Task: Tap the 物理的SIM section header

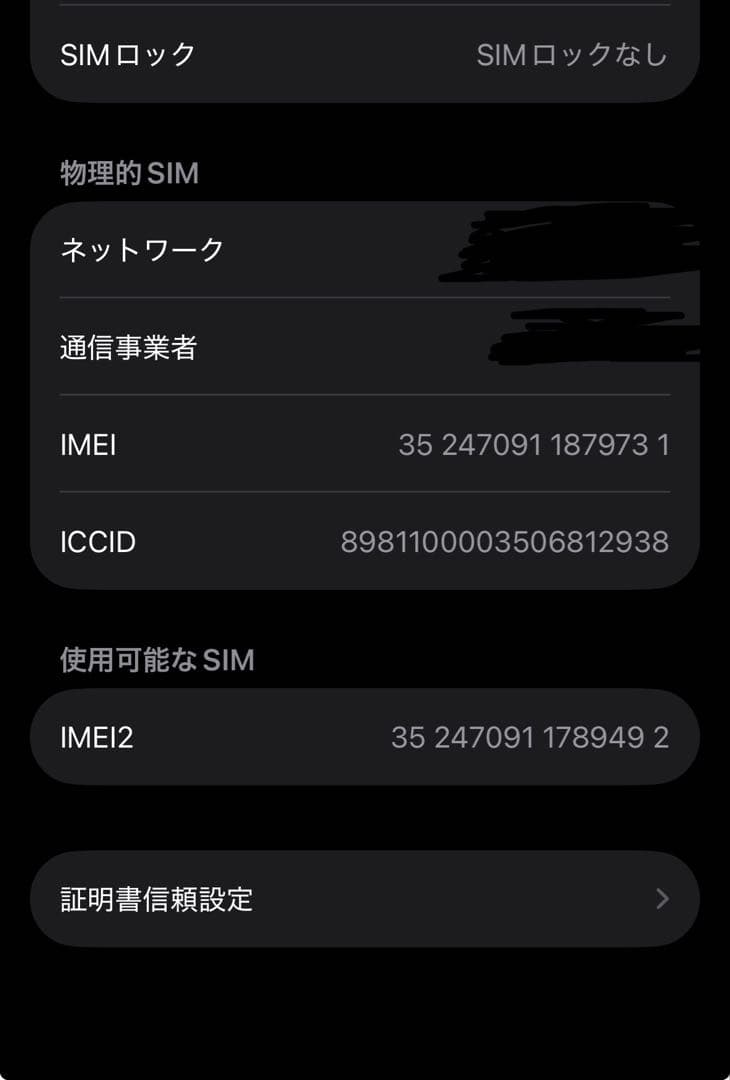Action: point(126,172)
